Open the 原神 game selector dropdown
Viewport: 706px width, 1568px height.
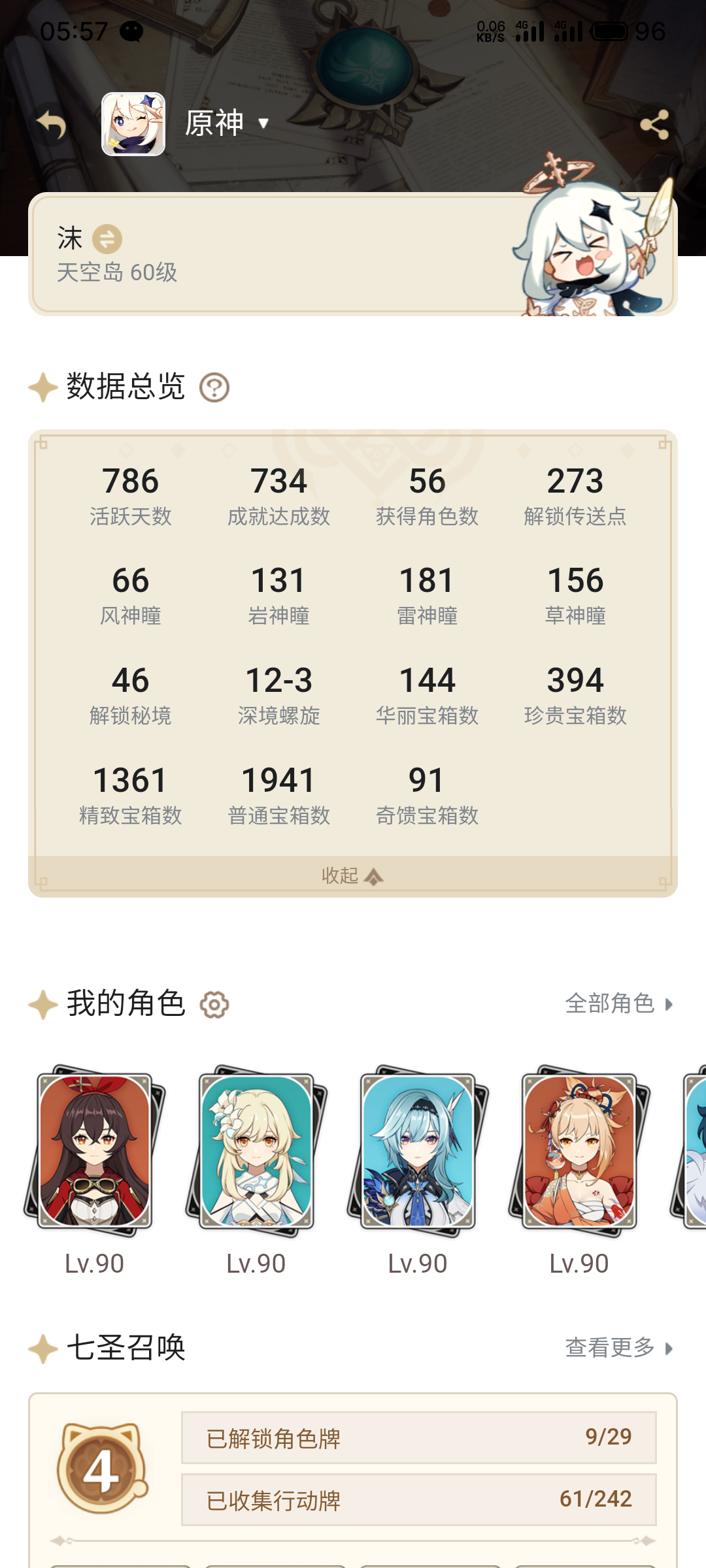coord(226,123)
